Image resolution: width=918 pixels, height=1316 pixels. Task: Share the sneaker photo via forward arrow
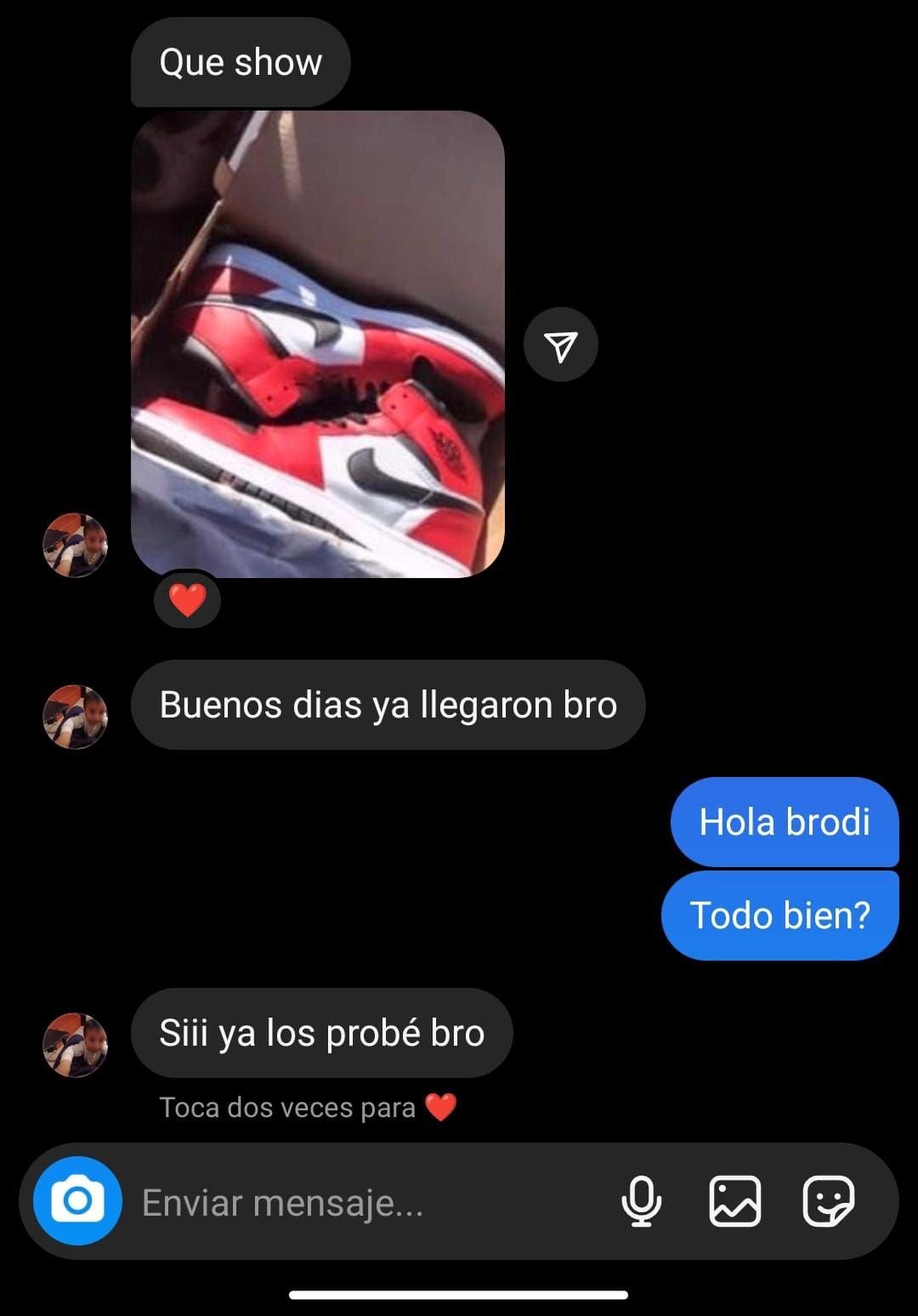click(x=561, y=344)
